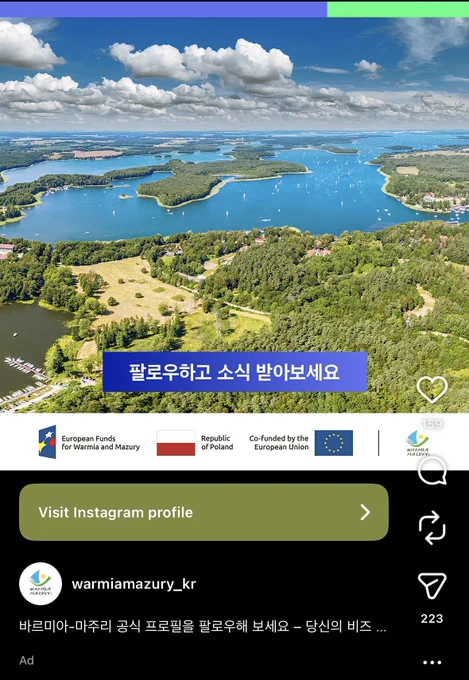Viewport: 469px width, 680px height.
Task: Tap the Visit Instagram profile button
Action: tap(204, 512)
